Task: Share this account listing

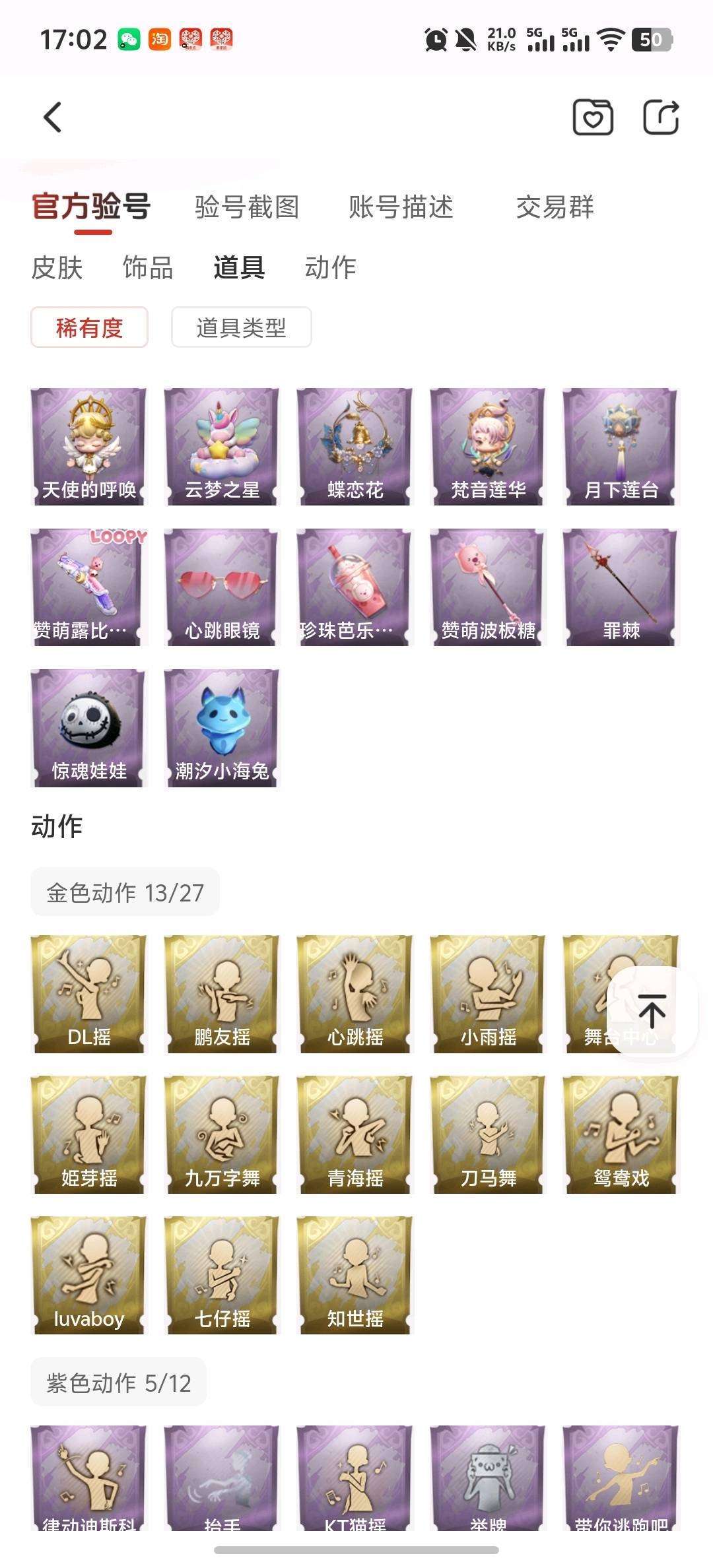Action: click(x=661, y=117)
